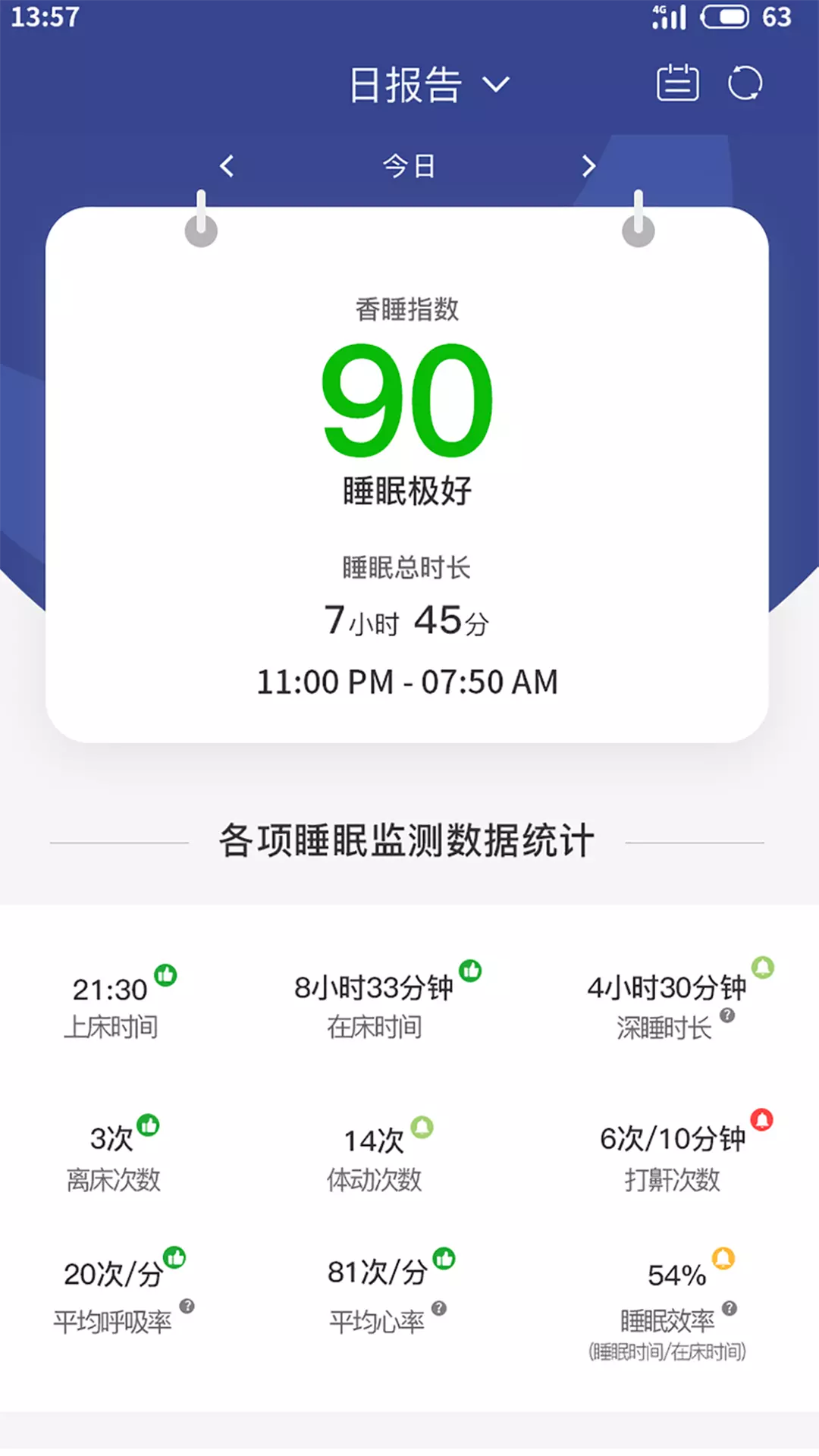Open the calendar date picker
The height and width of the screenshot is (1456, 819).
677,83
